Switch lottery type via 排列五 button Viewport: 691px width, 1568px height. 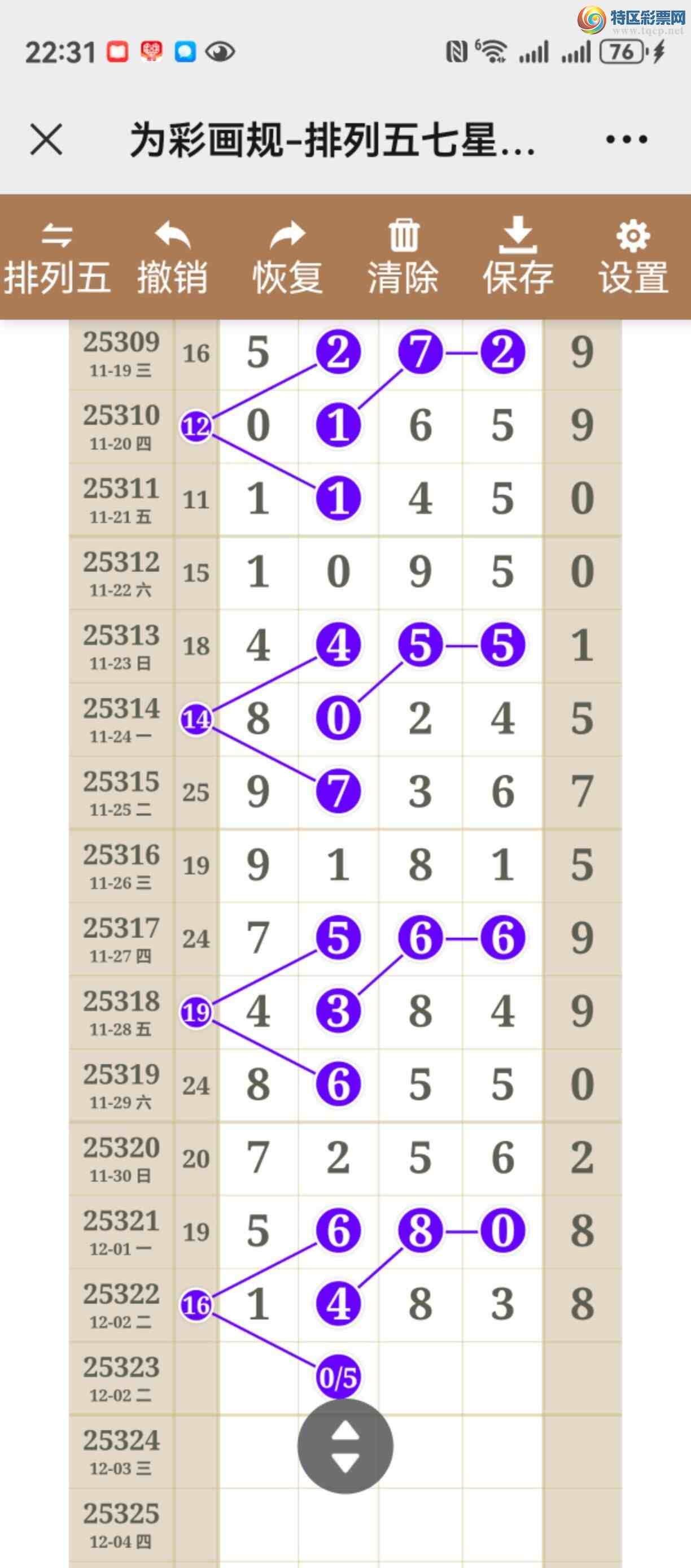[x=57, y=258]
